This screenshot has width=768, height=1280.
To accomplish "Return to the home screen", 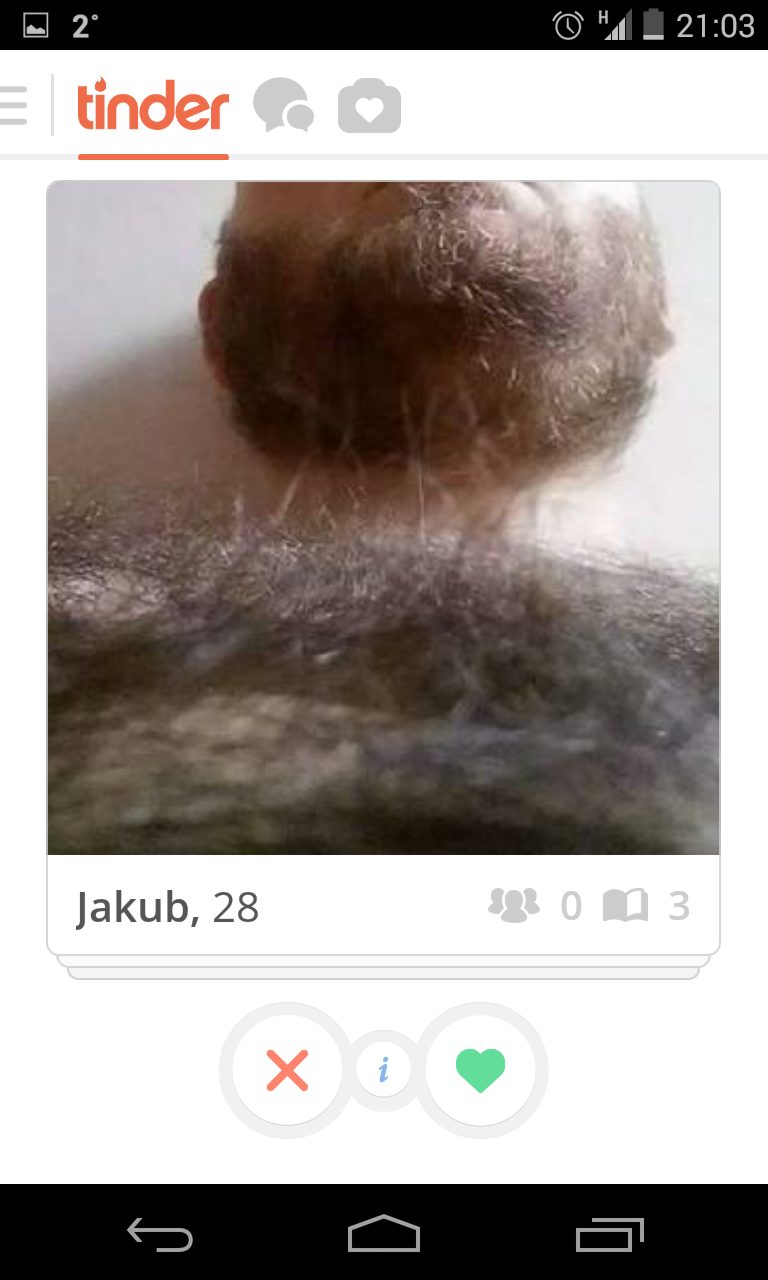I will click(384, 1234).
